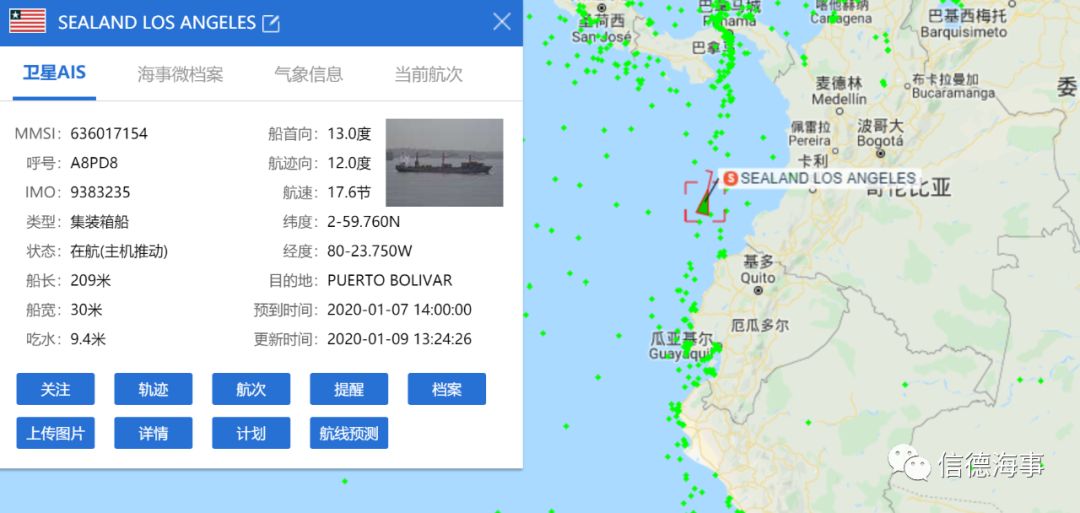This screenshot has height=513, width=1080.
Task: Open the 当前航次 tab
Action: [428, 74]
